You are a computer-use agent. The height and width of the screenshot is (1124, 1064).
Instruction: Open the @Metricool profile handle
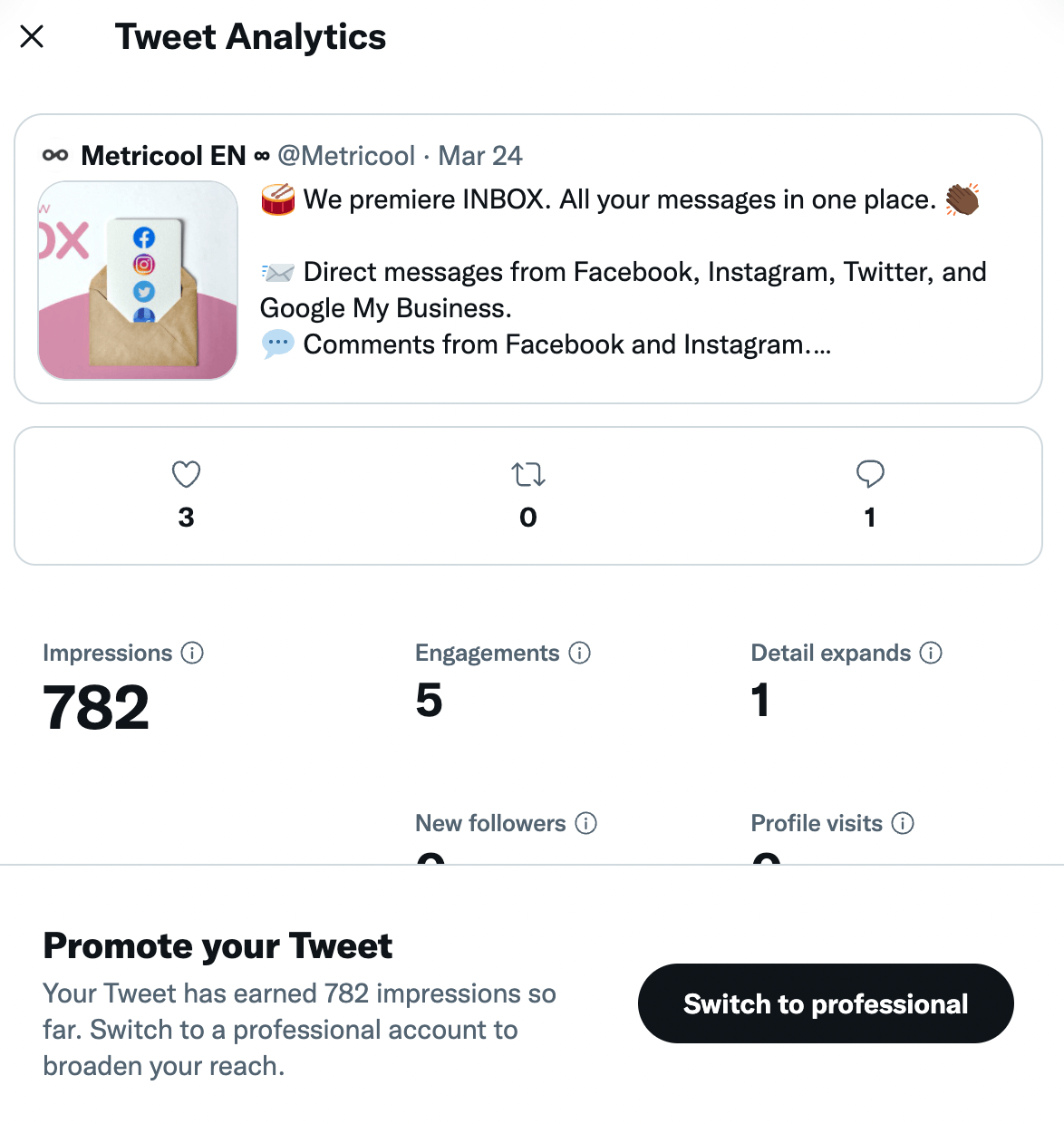point(347,156)
